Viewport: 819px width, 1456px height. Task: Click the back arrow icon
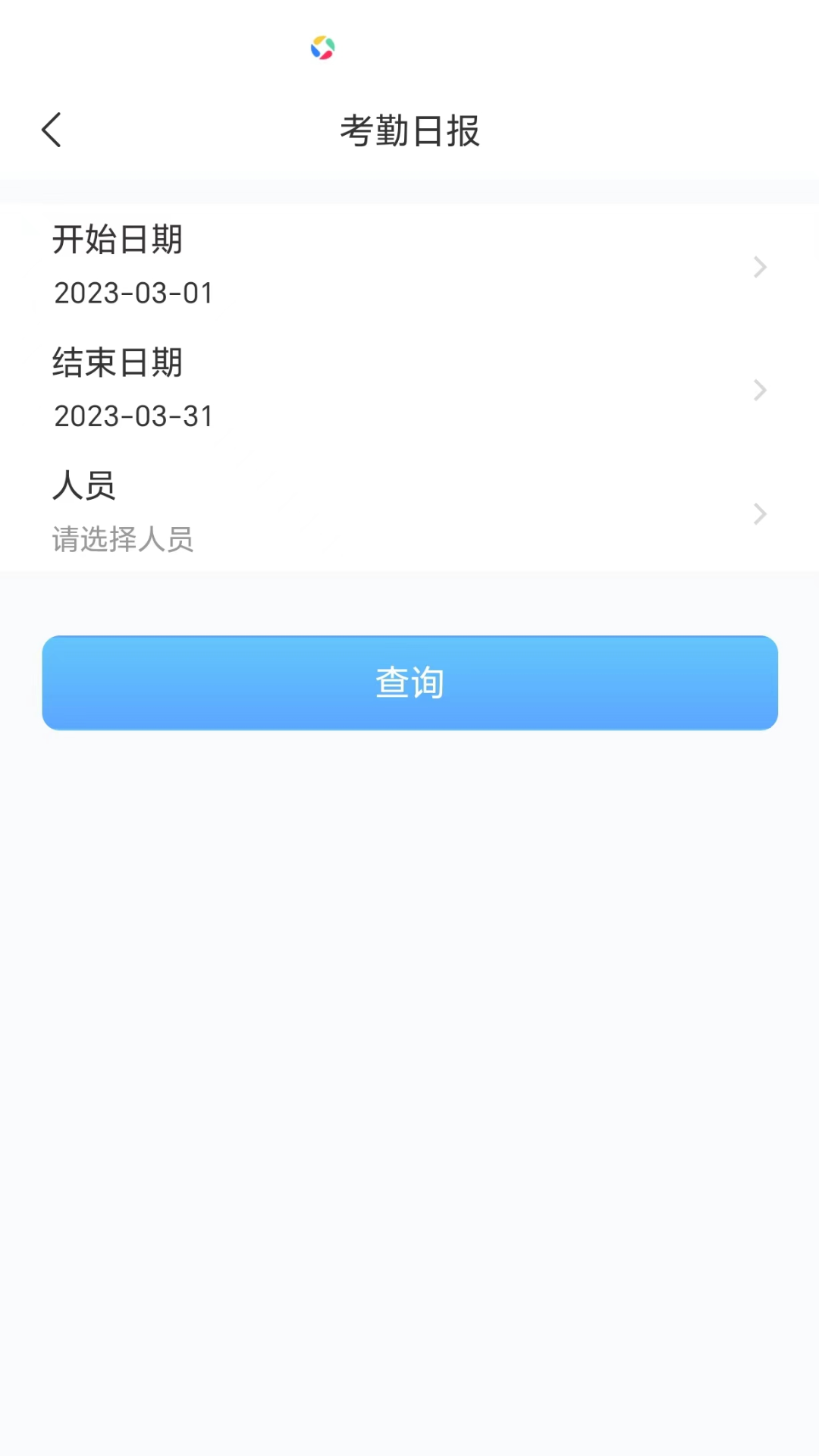click(x=51, y=129)
